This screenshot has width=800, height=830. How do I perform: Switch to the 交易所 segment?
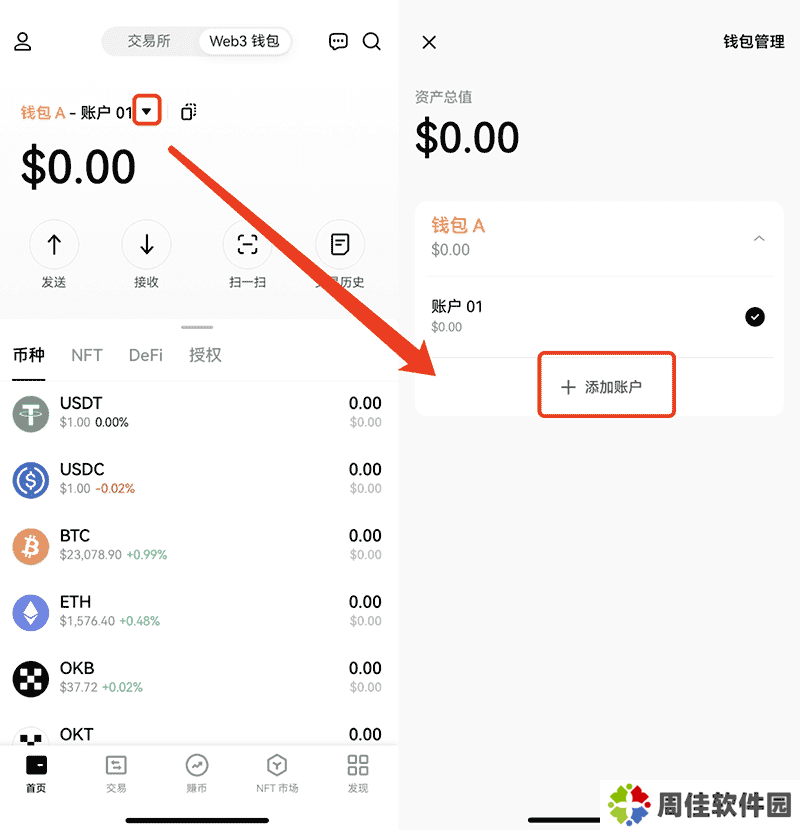coord(149,42)
